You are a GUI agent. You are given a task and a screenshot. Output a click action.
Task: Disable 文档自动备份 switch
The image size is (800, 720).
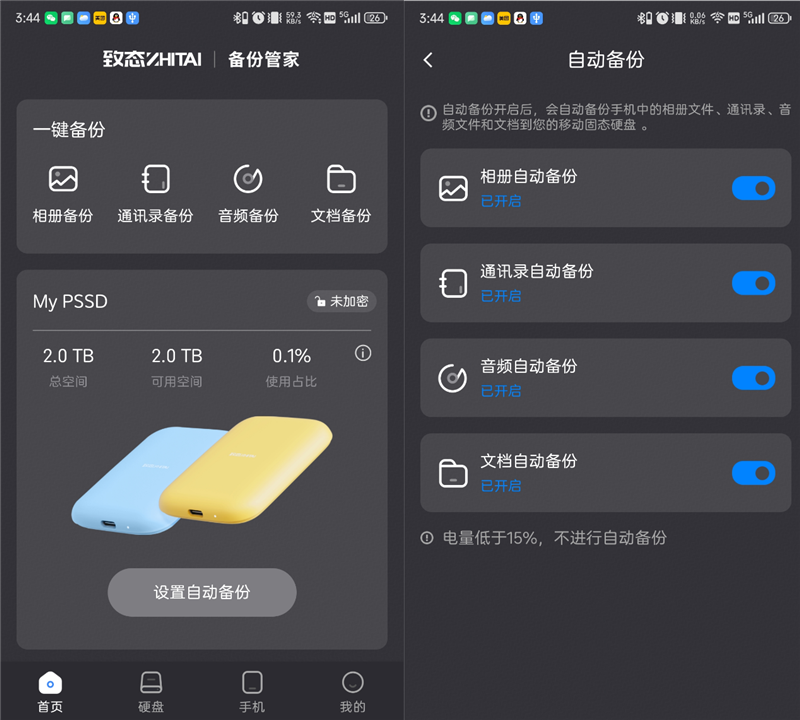[x=753, y=473]
